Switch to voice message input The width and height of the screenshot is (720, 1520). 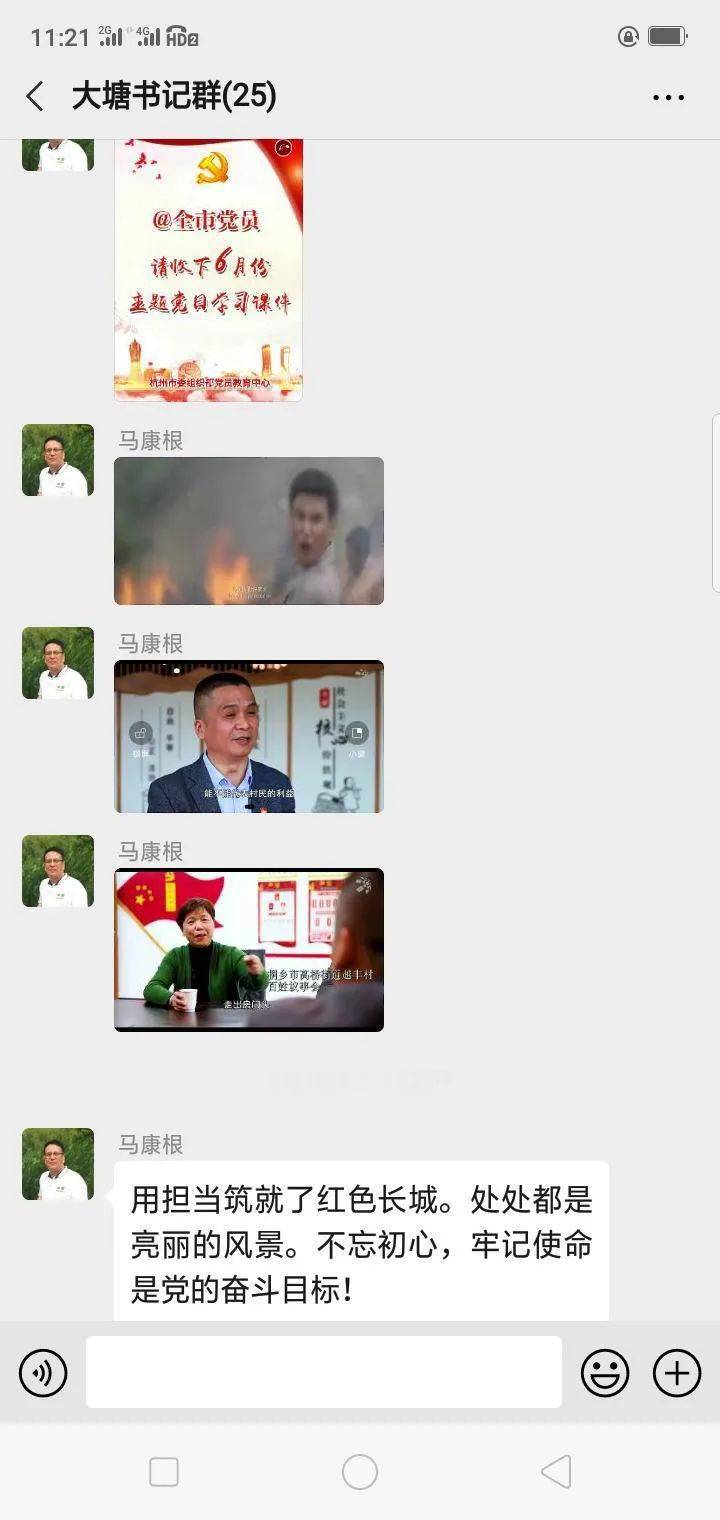43,1373
